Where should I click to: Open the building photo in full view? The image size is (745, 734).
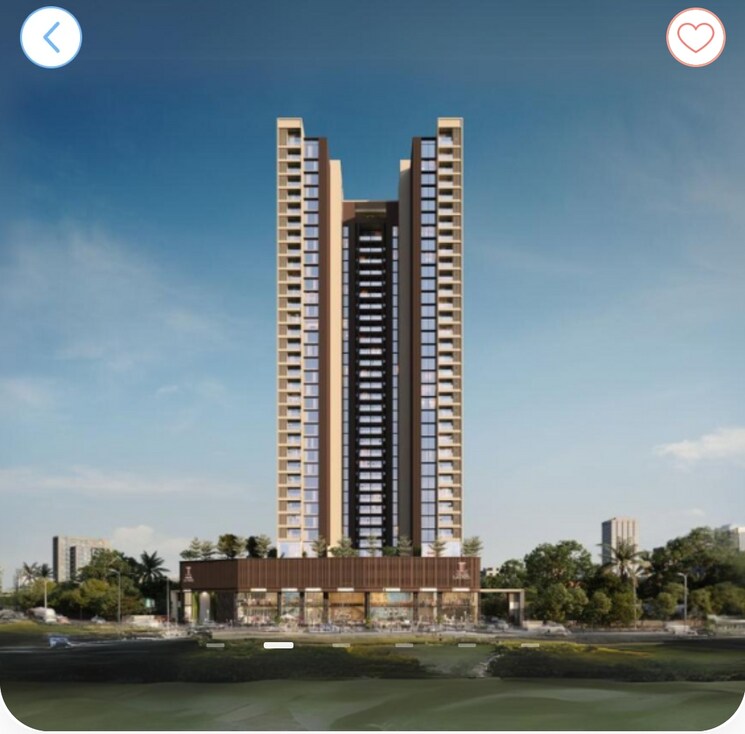click(370, 350)
